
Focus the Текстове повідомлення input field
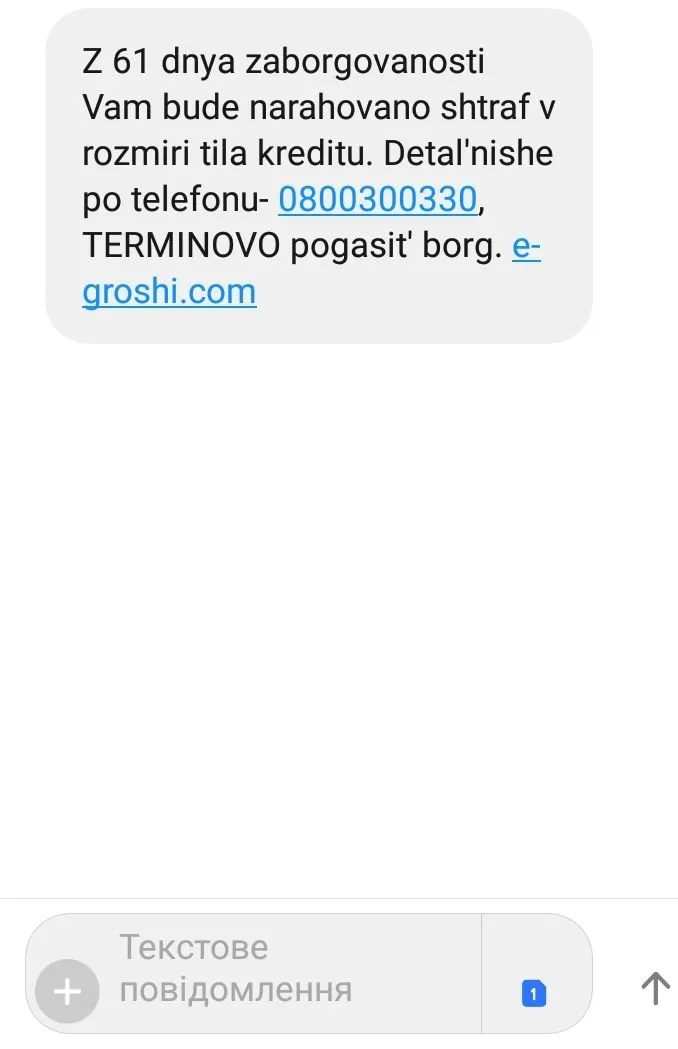pos(290,968)
